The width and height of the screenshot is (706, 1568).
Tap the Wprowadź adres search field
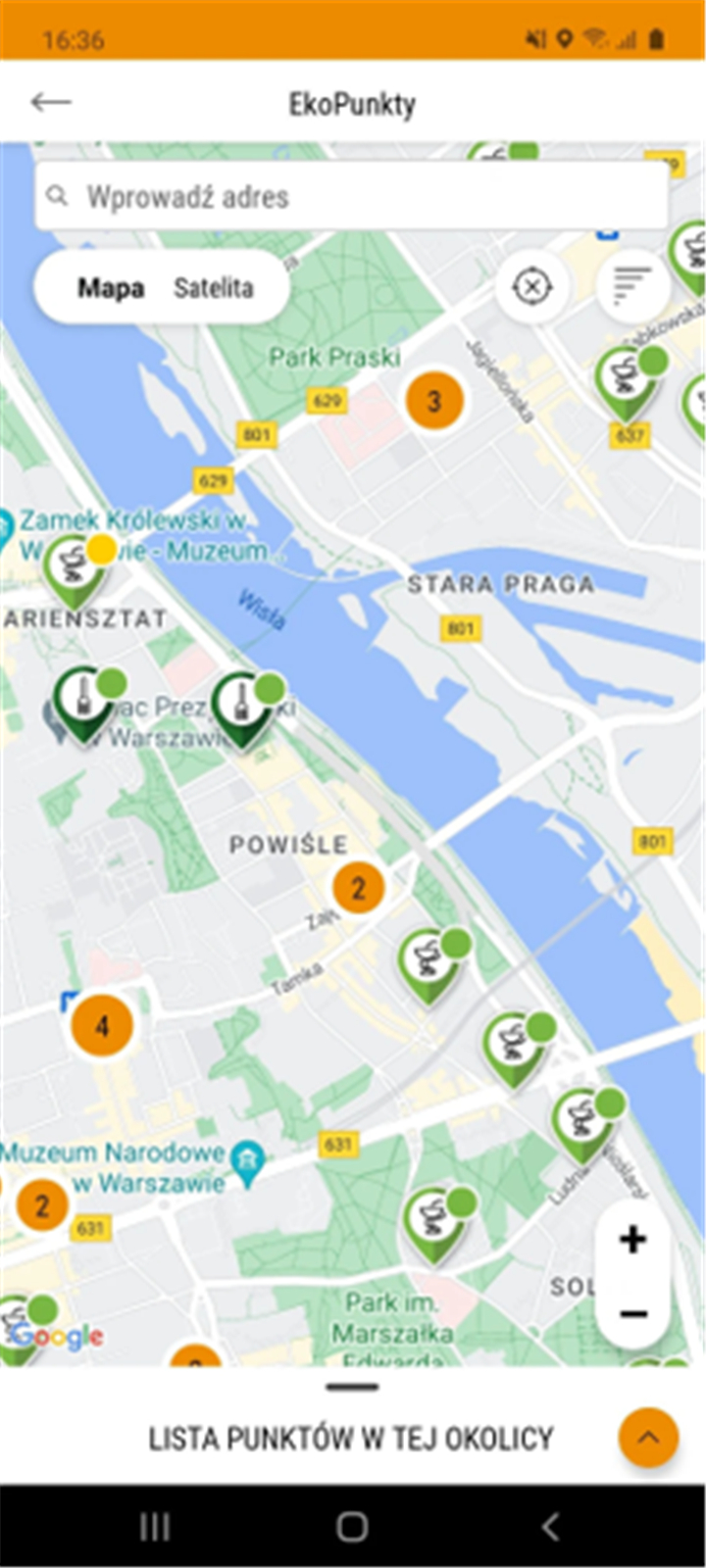pos(352,196)
